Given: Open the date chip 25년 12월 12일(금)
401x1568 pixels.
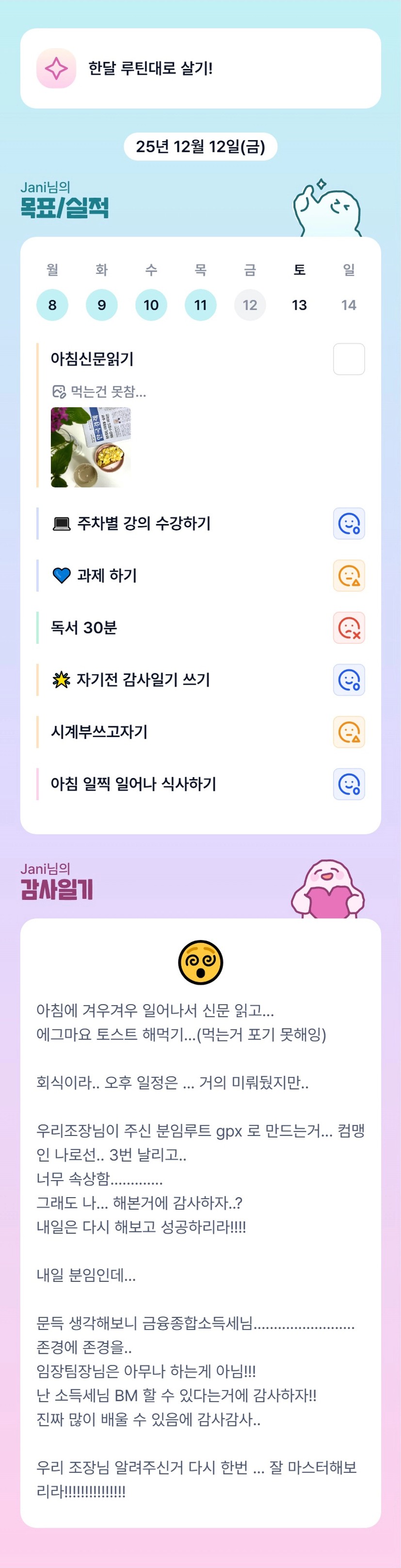Looking at the screenshot, I should (x=201, y=147).
